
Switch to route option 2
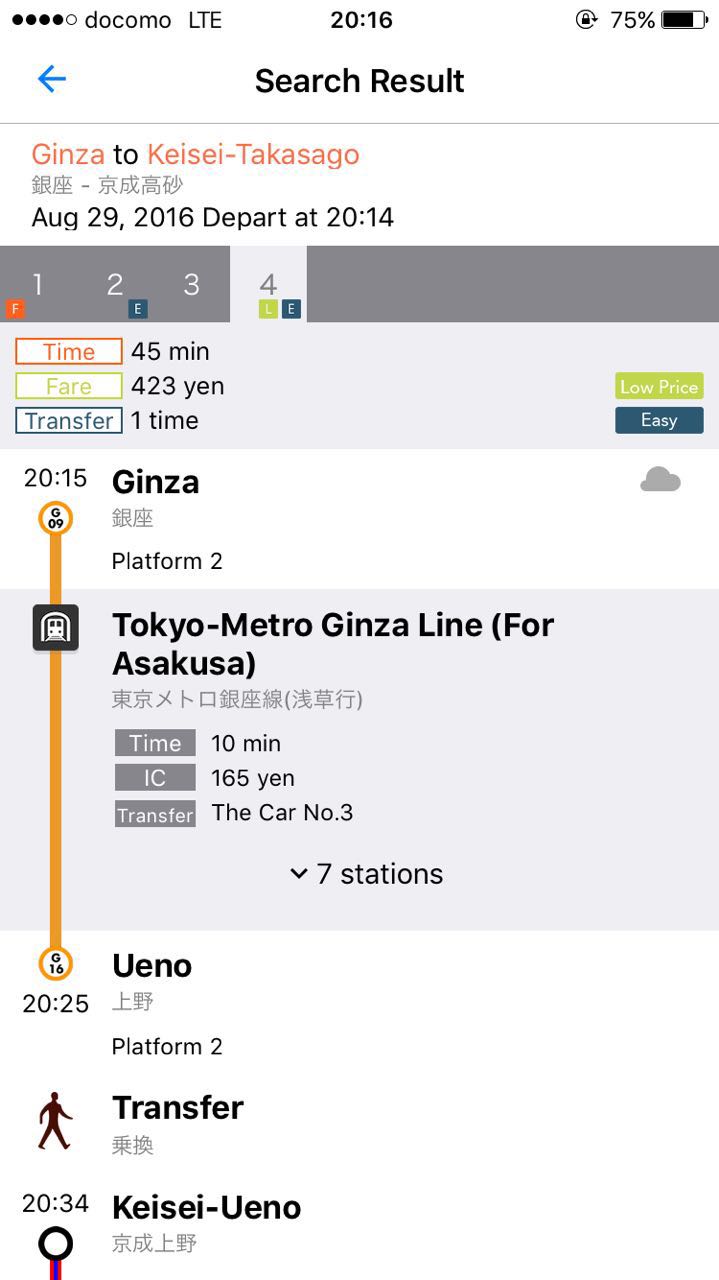point(115,285)
